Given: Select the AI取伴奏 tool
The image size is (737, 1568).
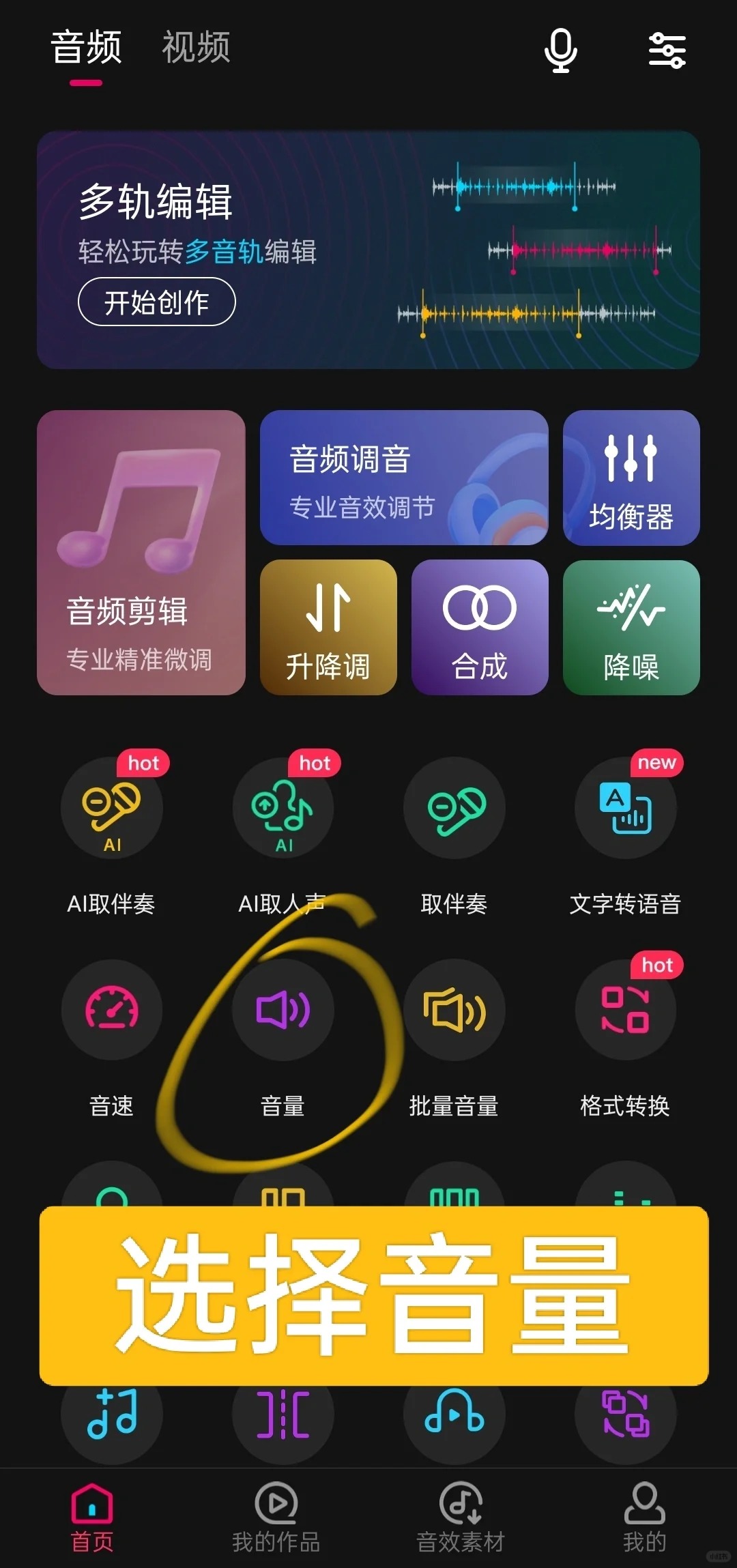Looking at the screenshot, I should tap(112, 809).
